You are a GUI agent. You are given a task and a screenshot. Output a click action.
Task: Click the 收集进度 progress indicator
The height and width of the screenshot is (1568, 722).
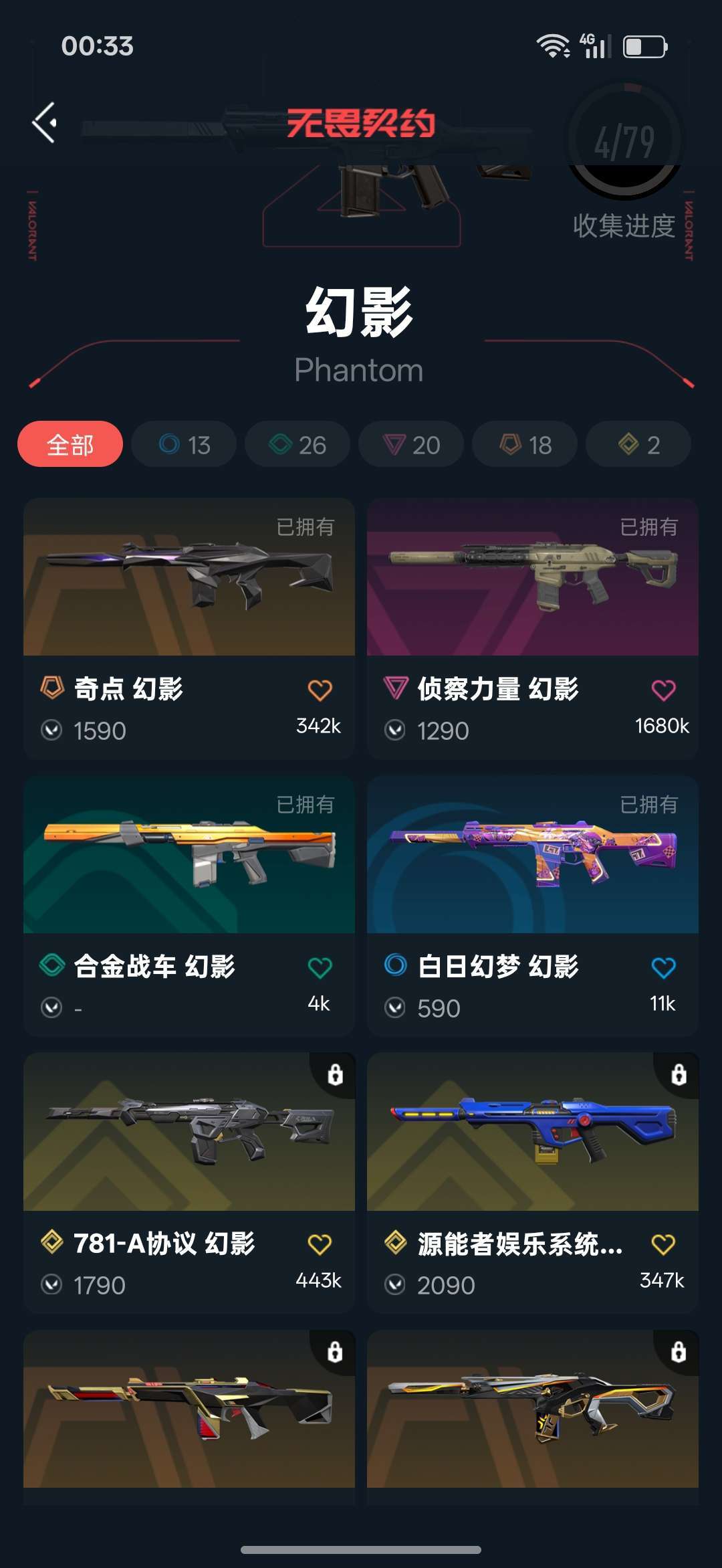pyautogui.click(x=624, y=225)
